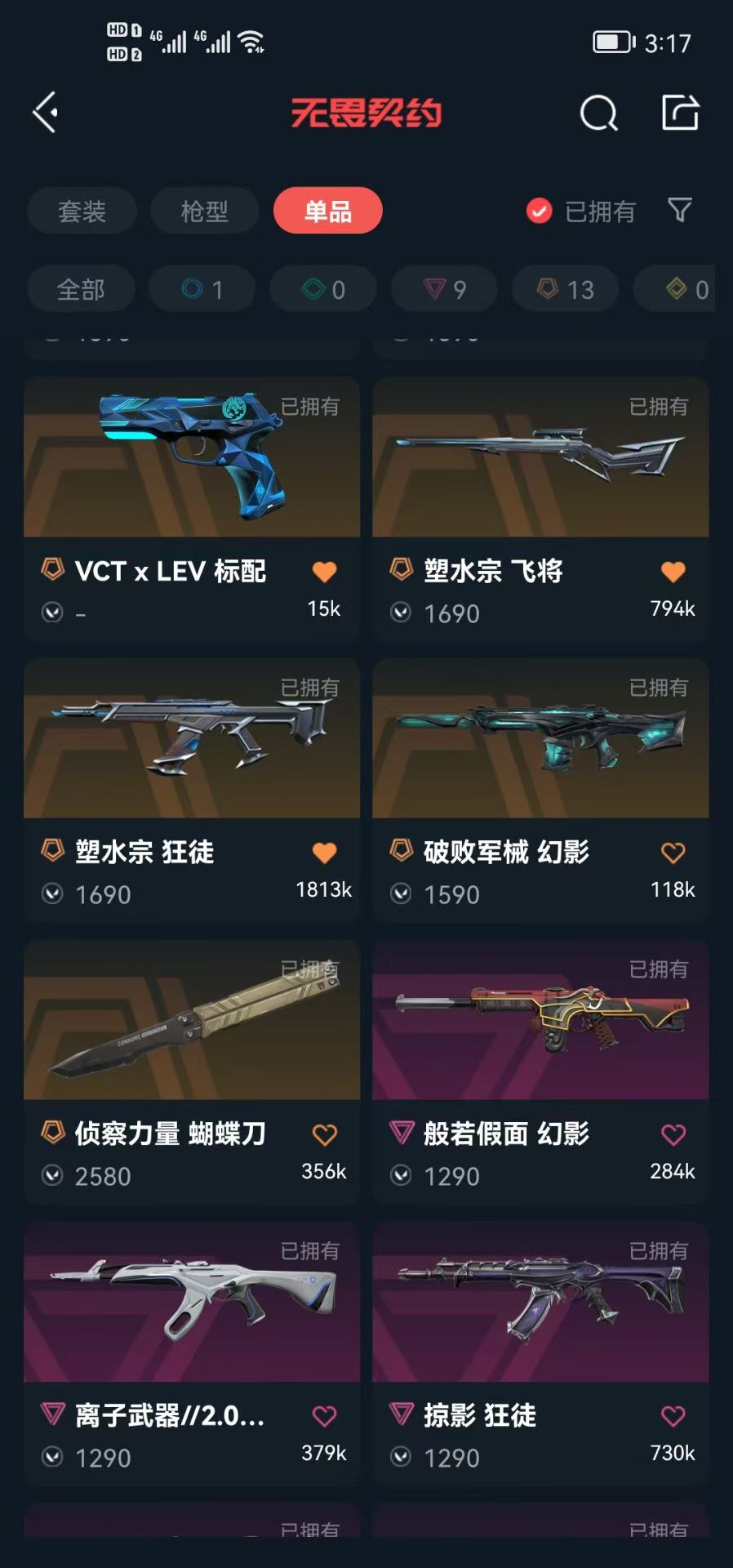Image resolution: width=733 pixels, height=1568 pixels.
Task: Unfavorite the 塑水宗 狂徒 heart icon
Action: (x=325, y=853)
